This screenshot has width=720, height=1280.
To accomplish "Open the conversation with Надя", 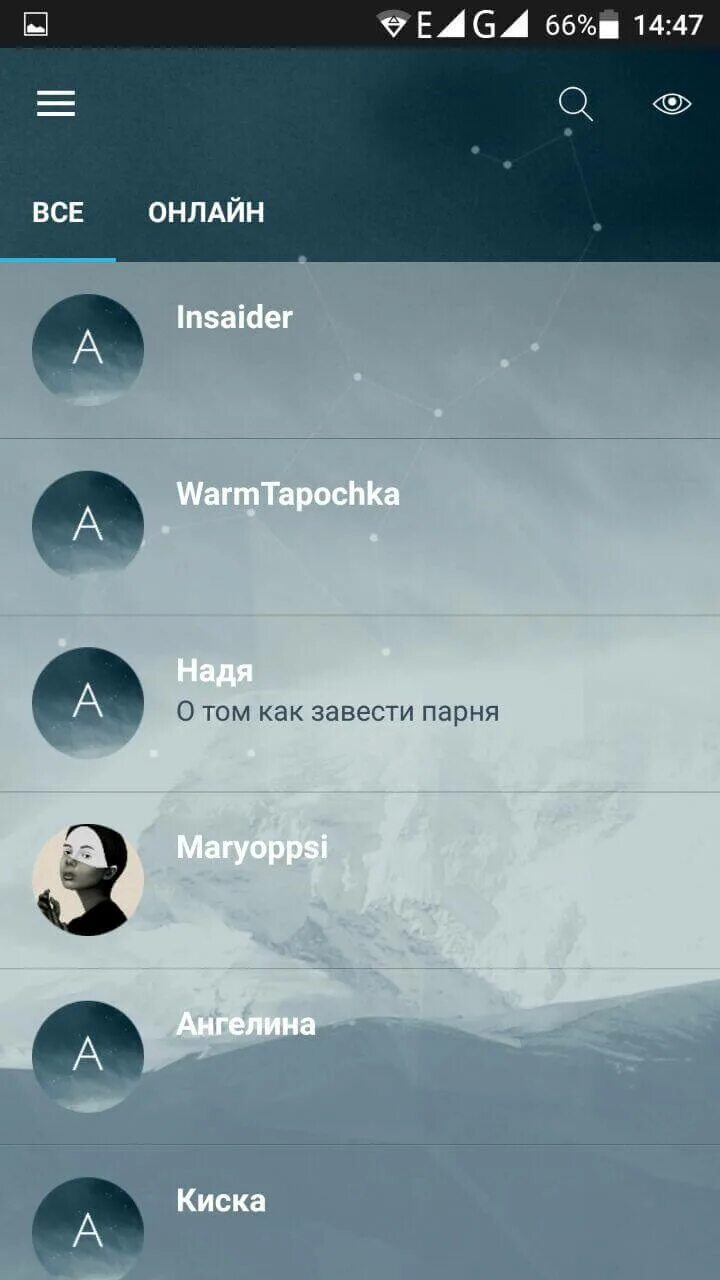I will coord(360,704).
